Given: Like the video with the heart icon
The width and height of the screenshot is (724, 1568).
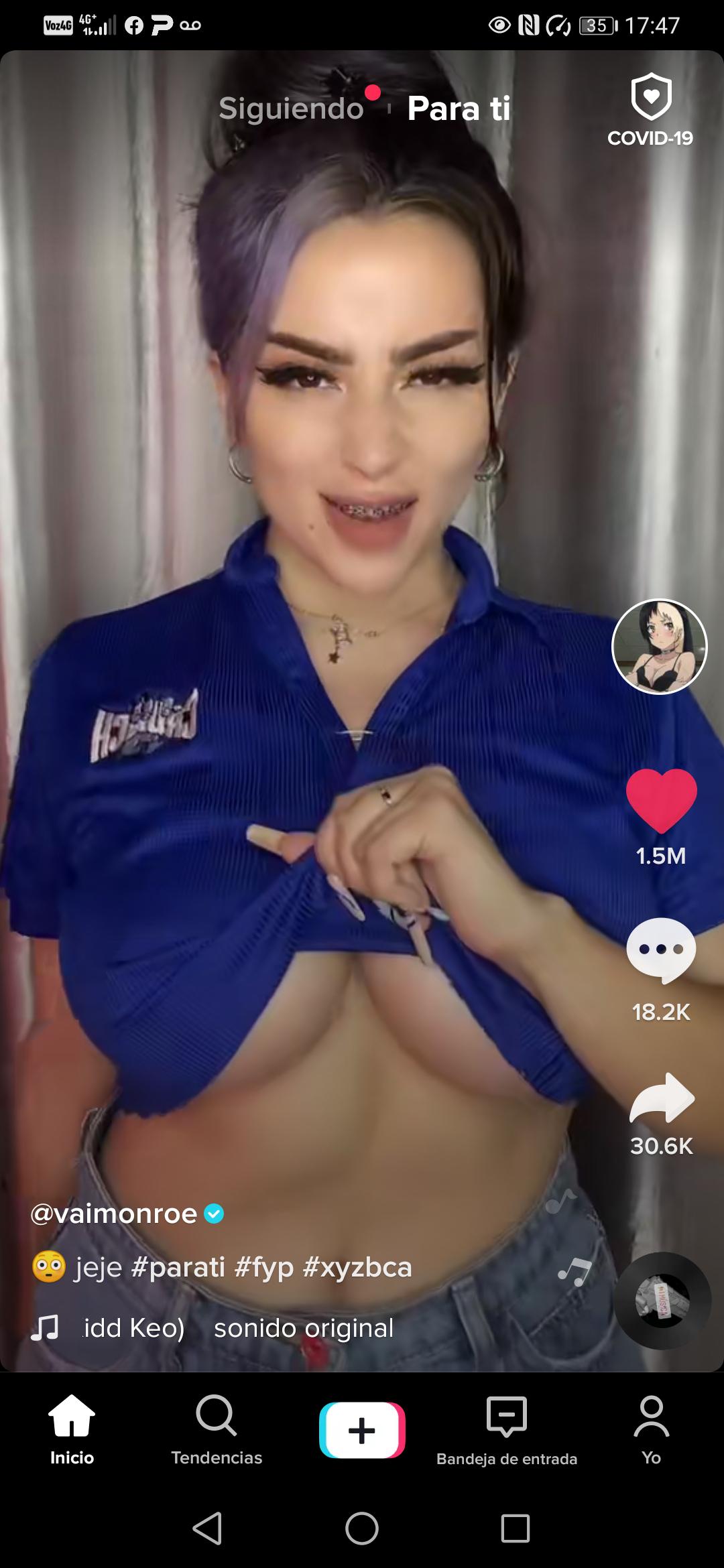Looking at the screenshot, I should click(x=660, y=799).
